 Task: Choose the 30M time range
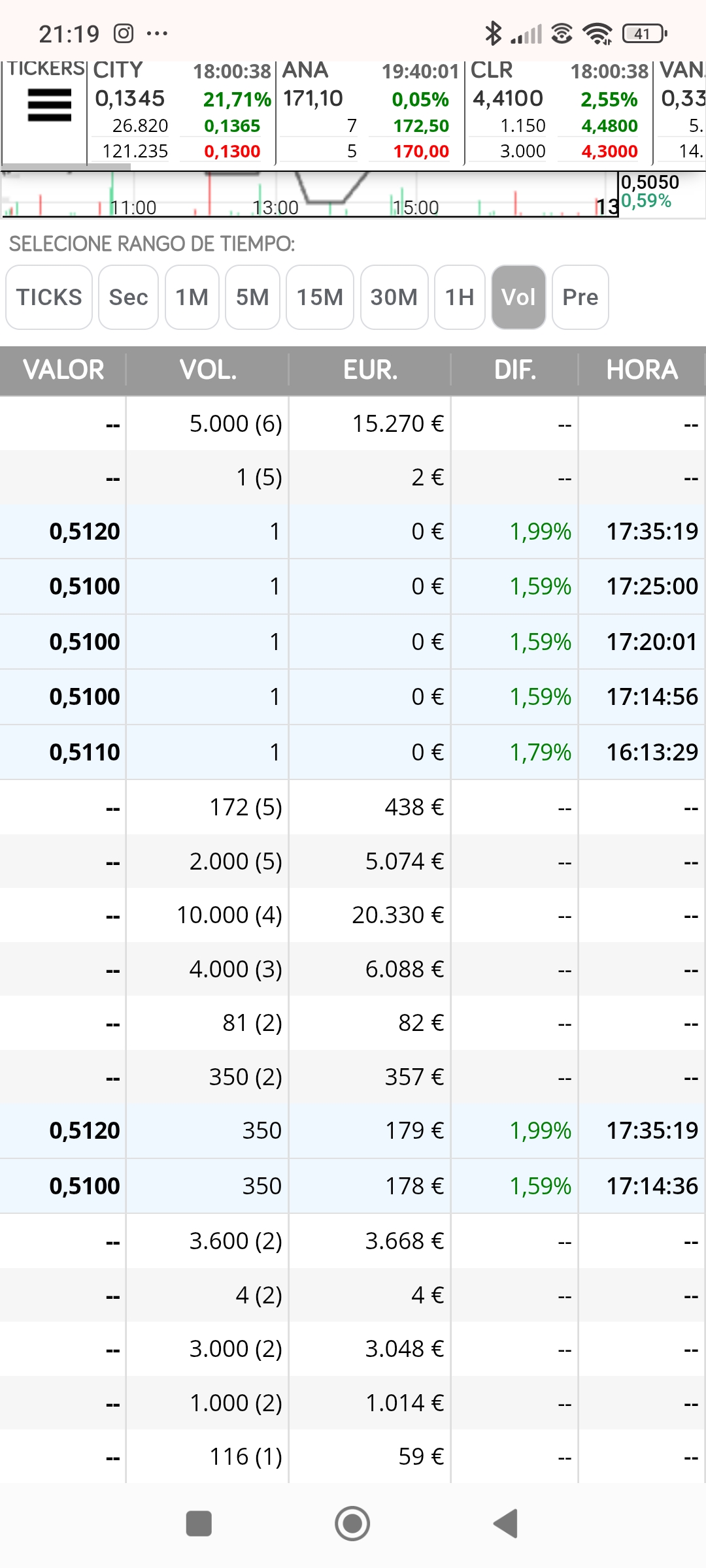394,297
